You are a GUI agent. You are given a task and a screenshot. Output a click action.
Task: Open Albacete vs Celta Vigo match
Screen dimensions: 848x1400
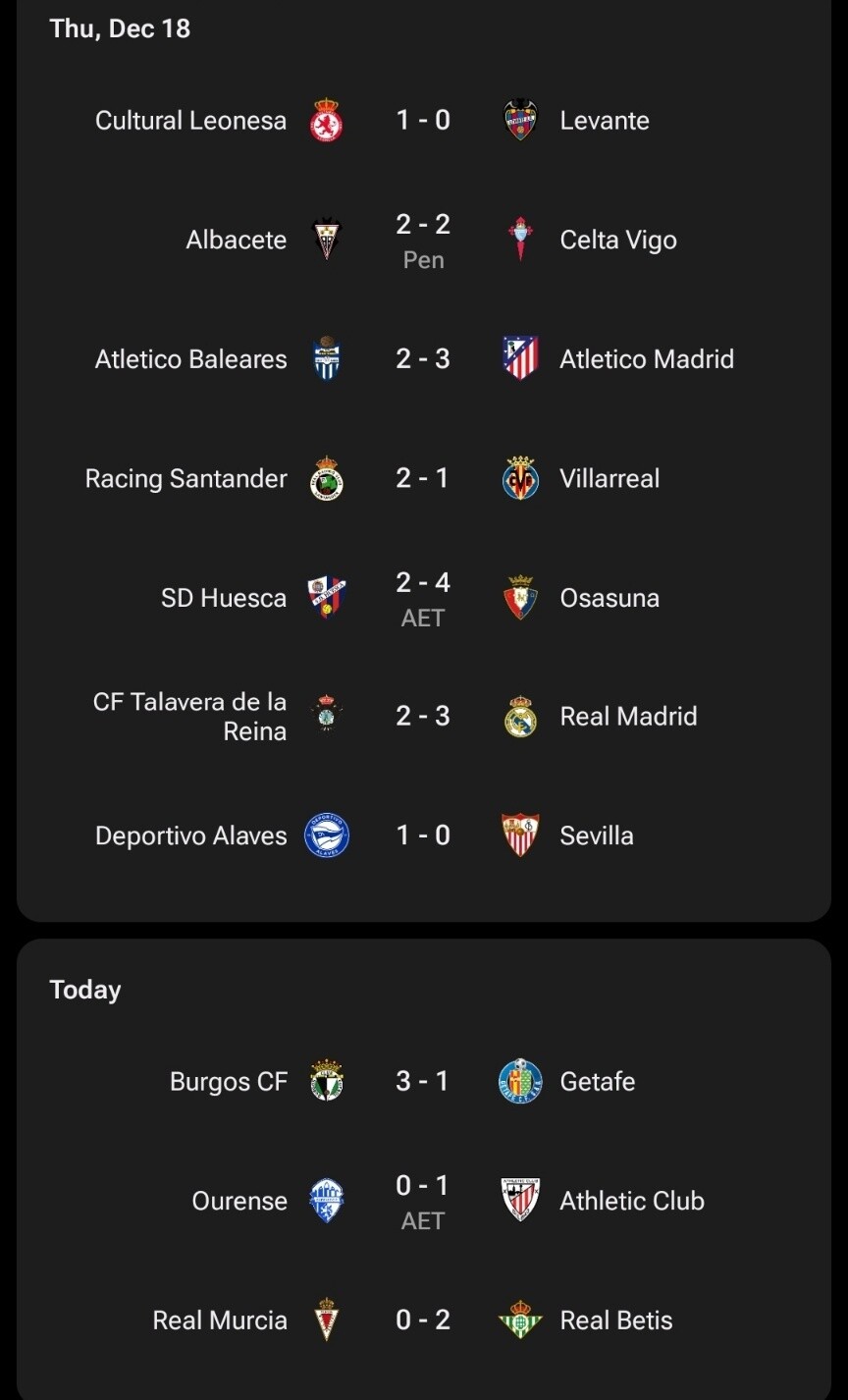[424, 241]
